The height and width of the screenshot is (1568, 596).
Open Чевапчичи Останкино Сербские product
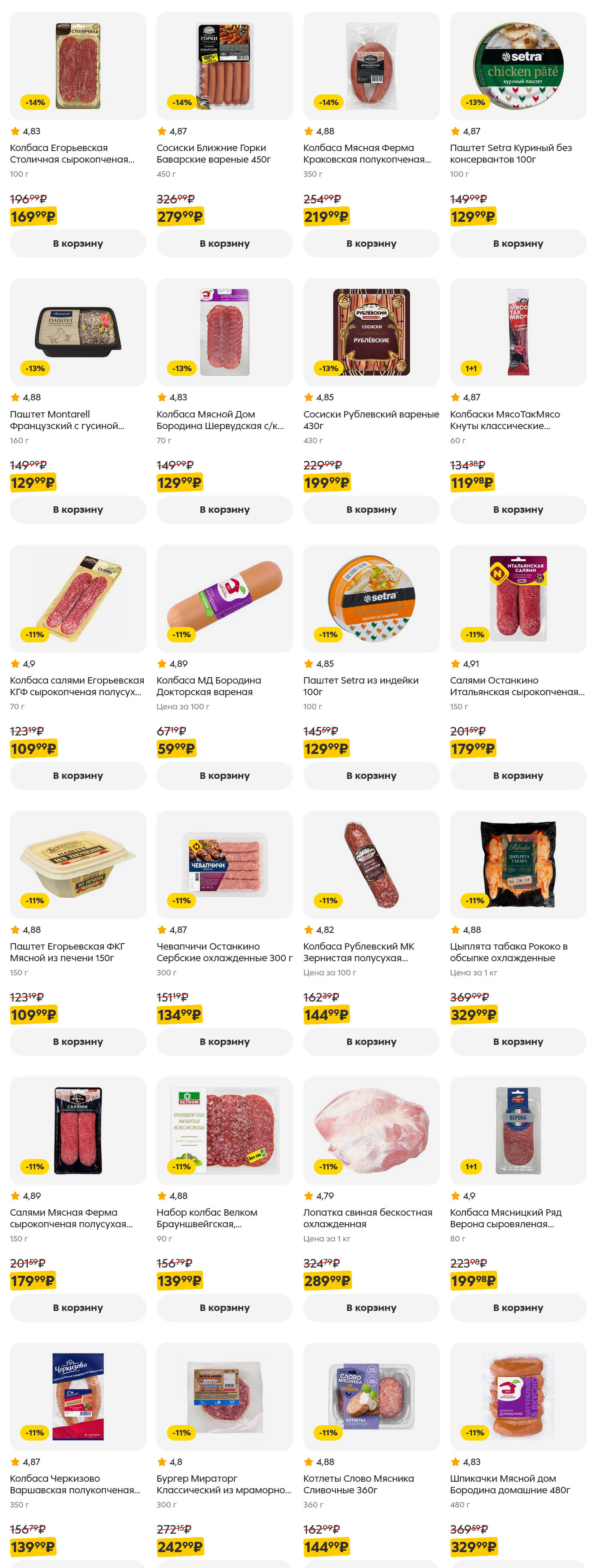click(225, 864)
